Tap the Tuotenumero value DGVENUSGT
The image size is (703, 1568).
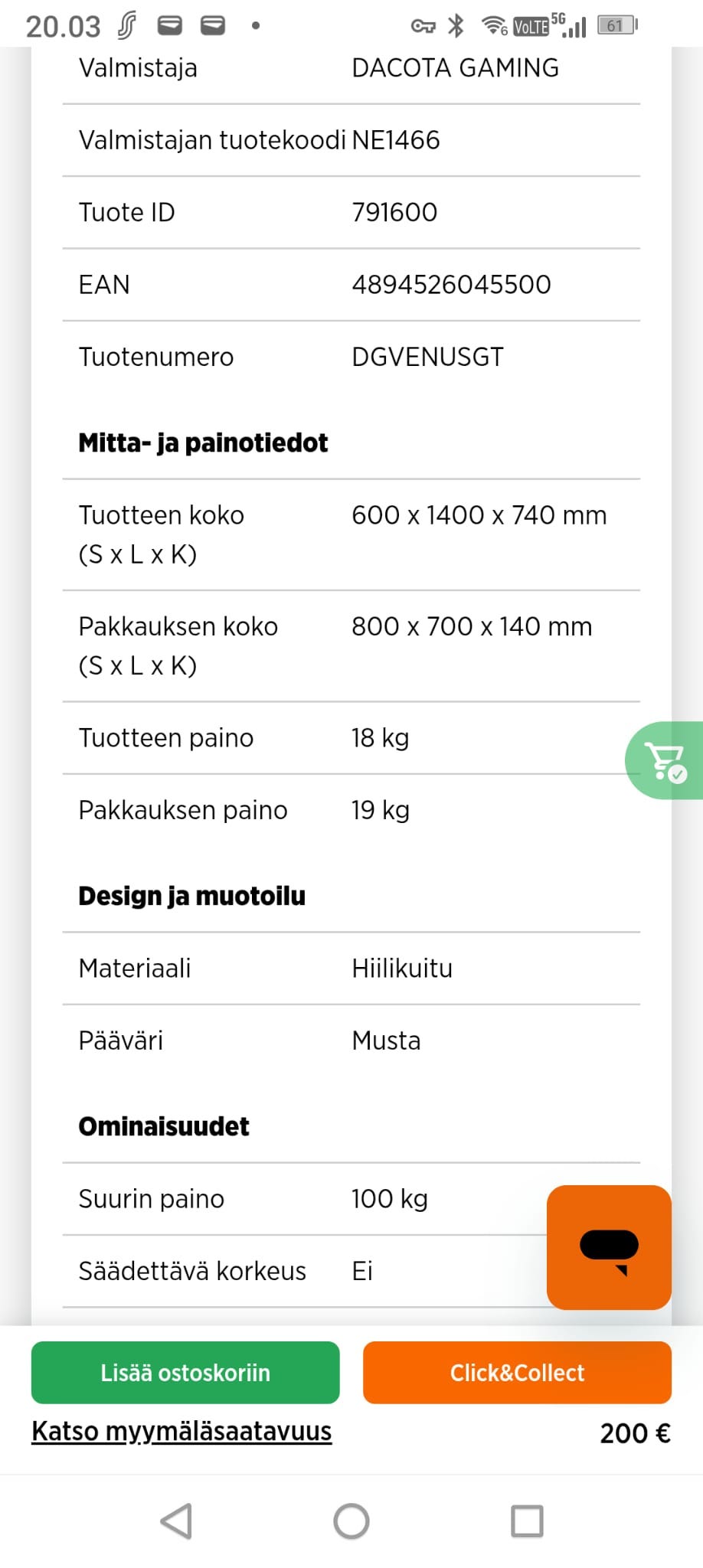(427, 355)
